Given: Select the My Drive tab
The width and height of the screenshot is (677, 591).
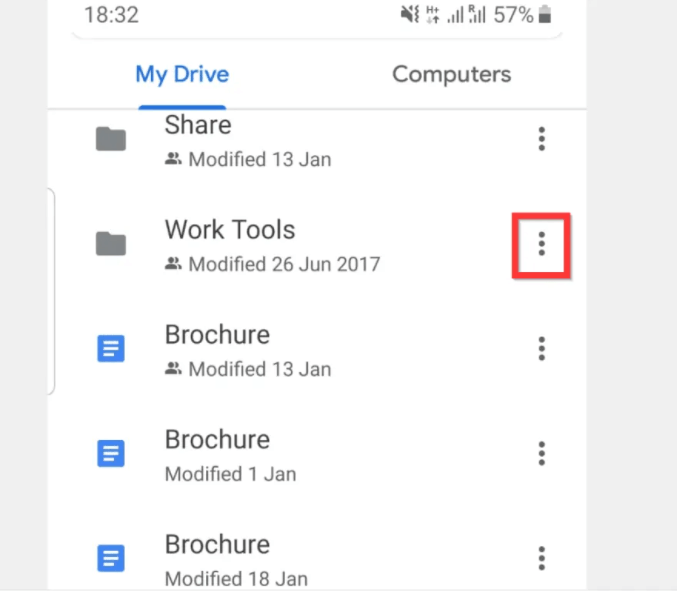Looking at the screenshot, I should point(182,74).
